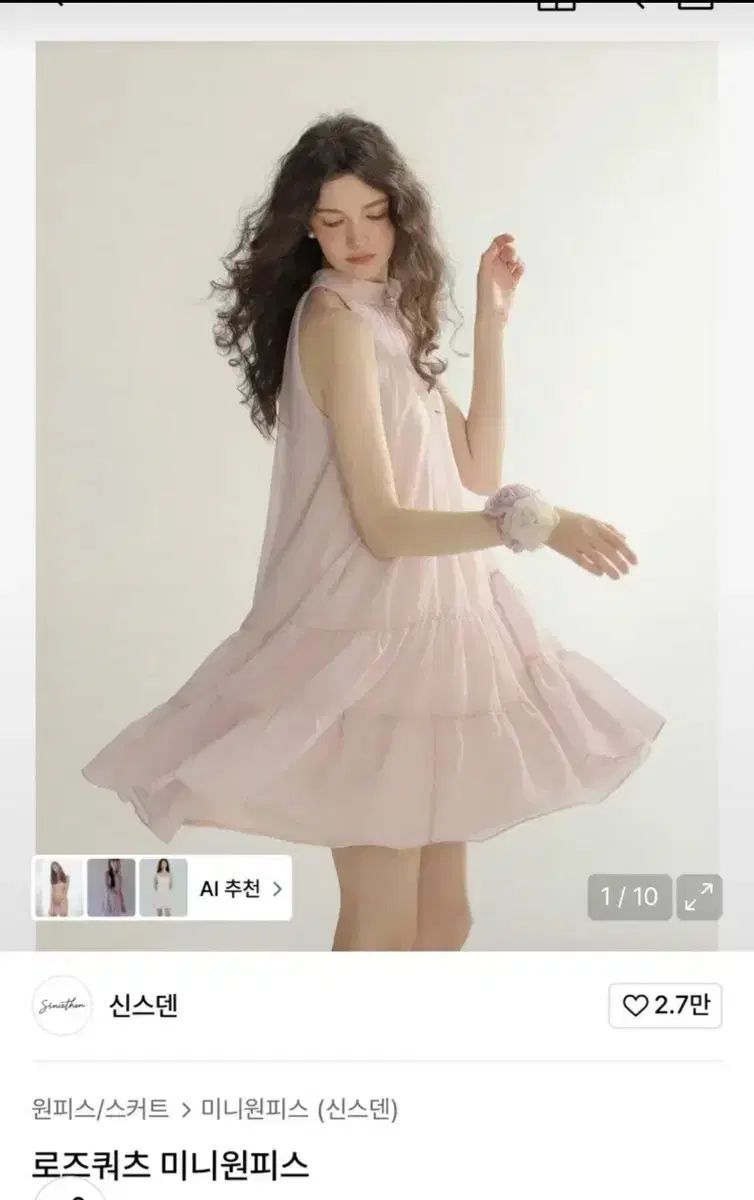The image size is (754, 1200).
Task: Expand the product image to fullscreen
Action: 699,895
